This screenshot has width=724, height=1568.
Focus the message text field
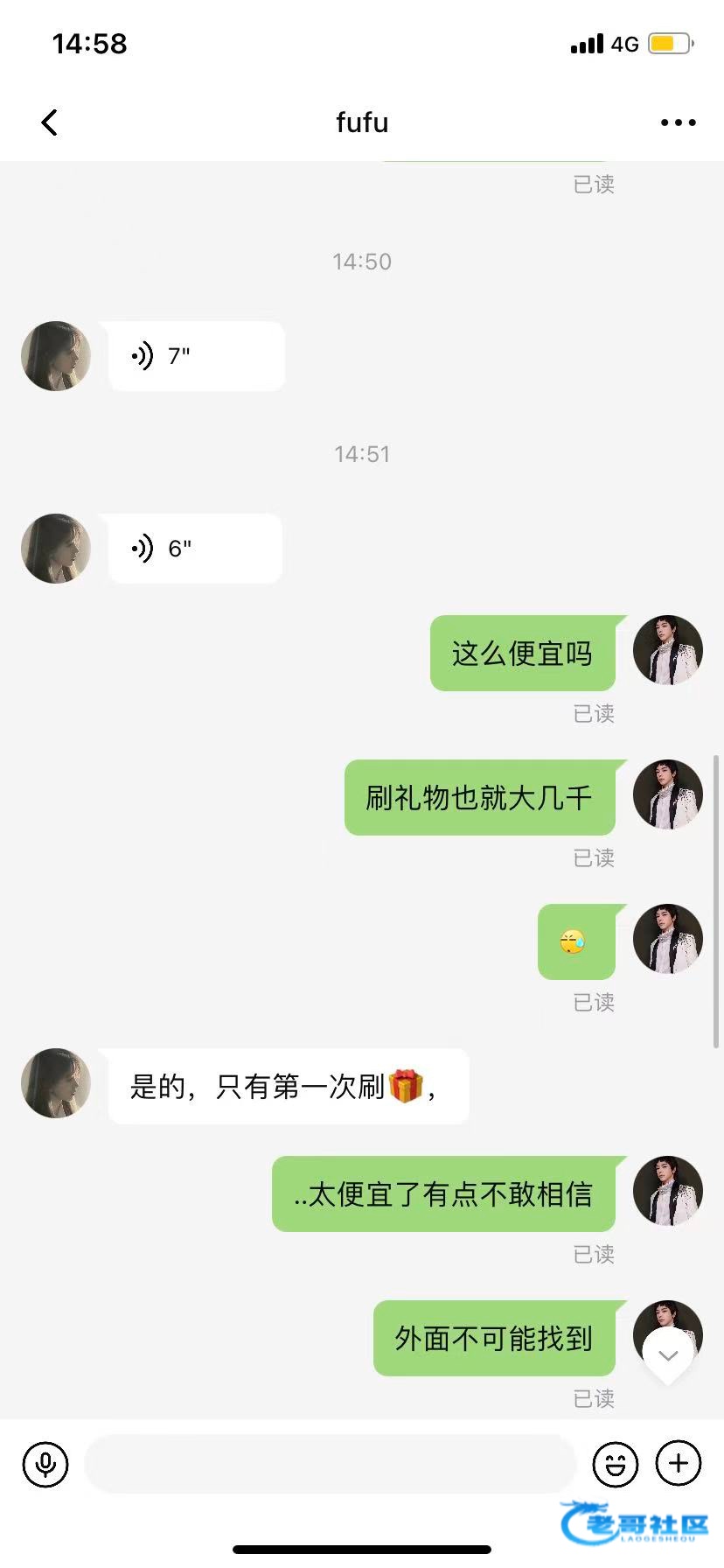[x=329, y=1464]
